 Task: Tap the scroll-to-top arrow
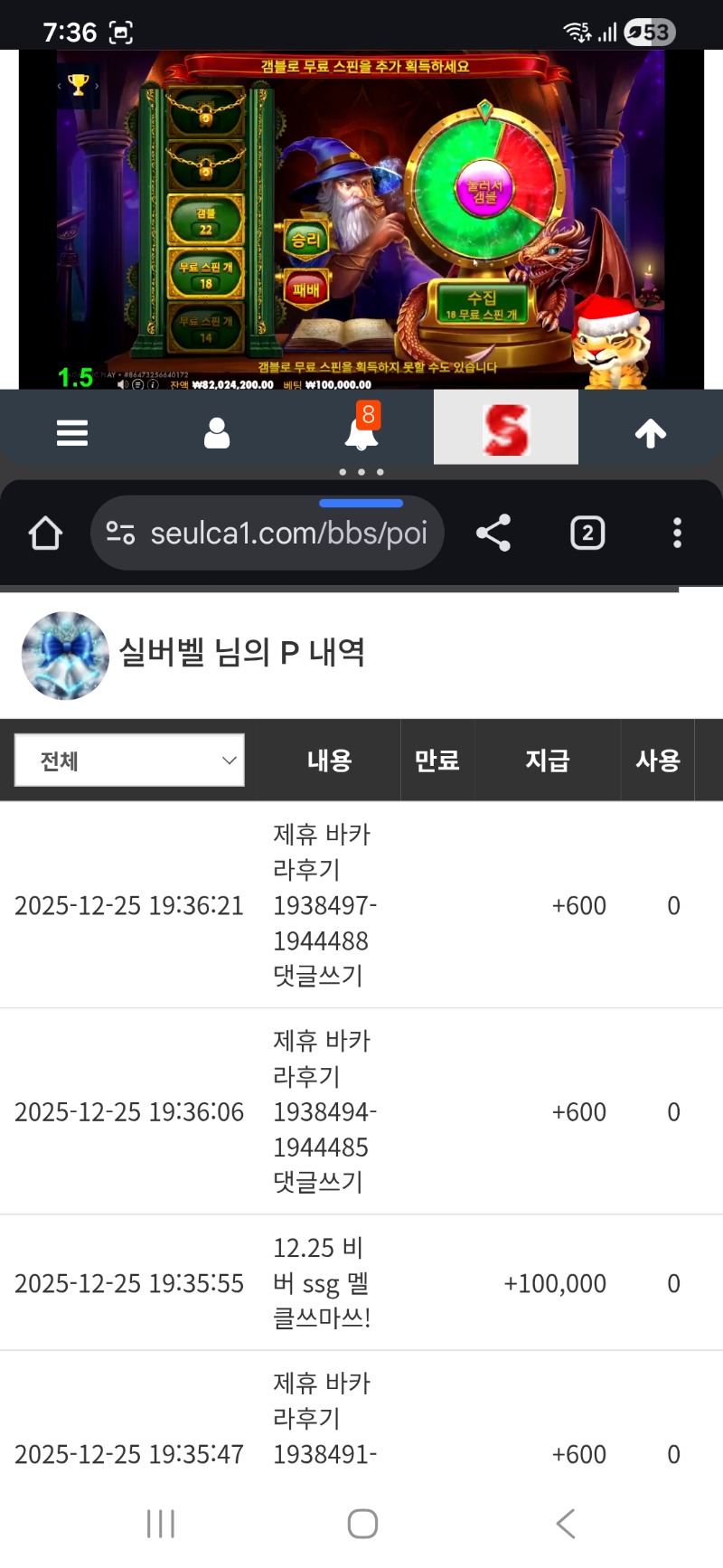point(650,433)
